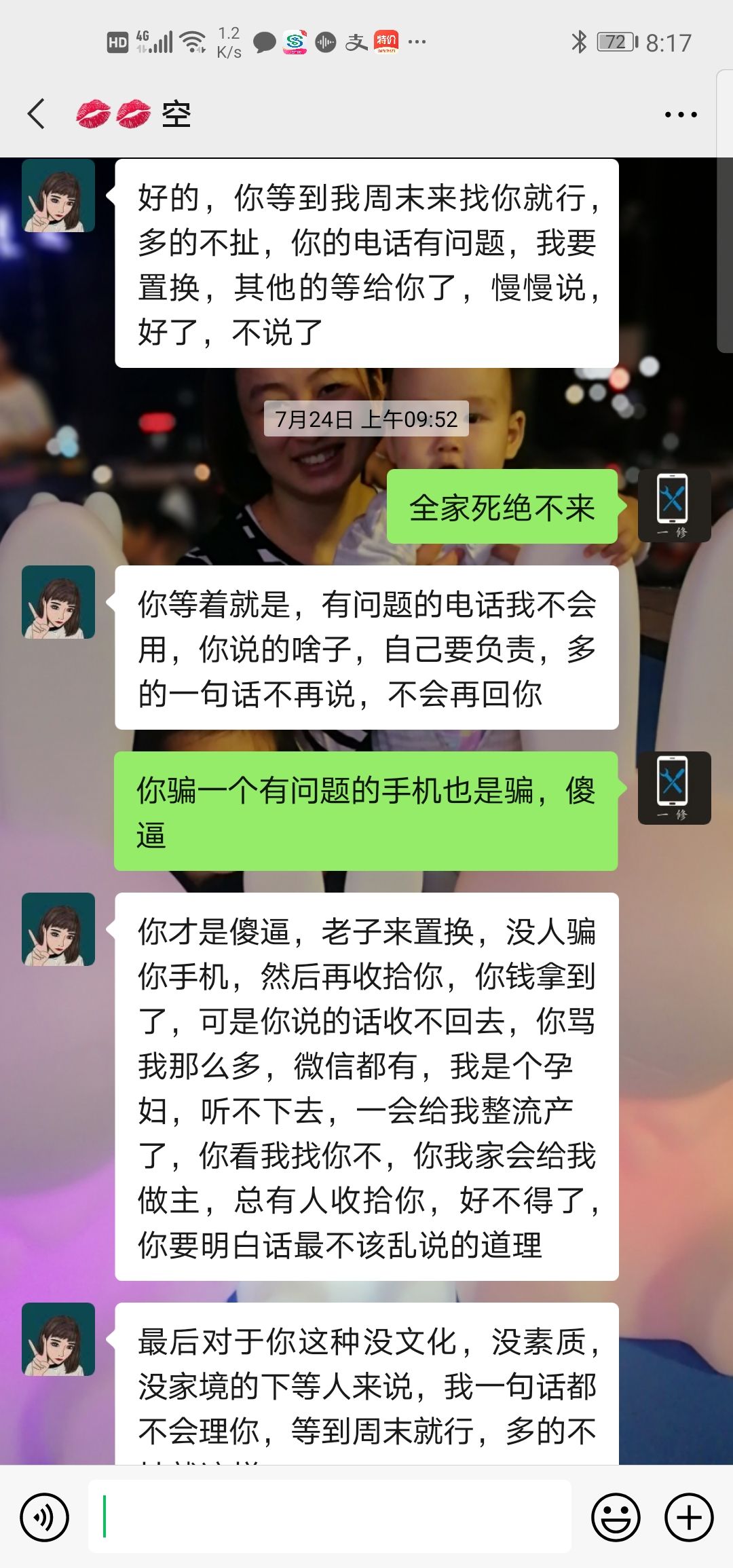
Task: Open the emoji sticker panel
Action: click(x=616, y=1517)
